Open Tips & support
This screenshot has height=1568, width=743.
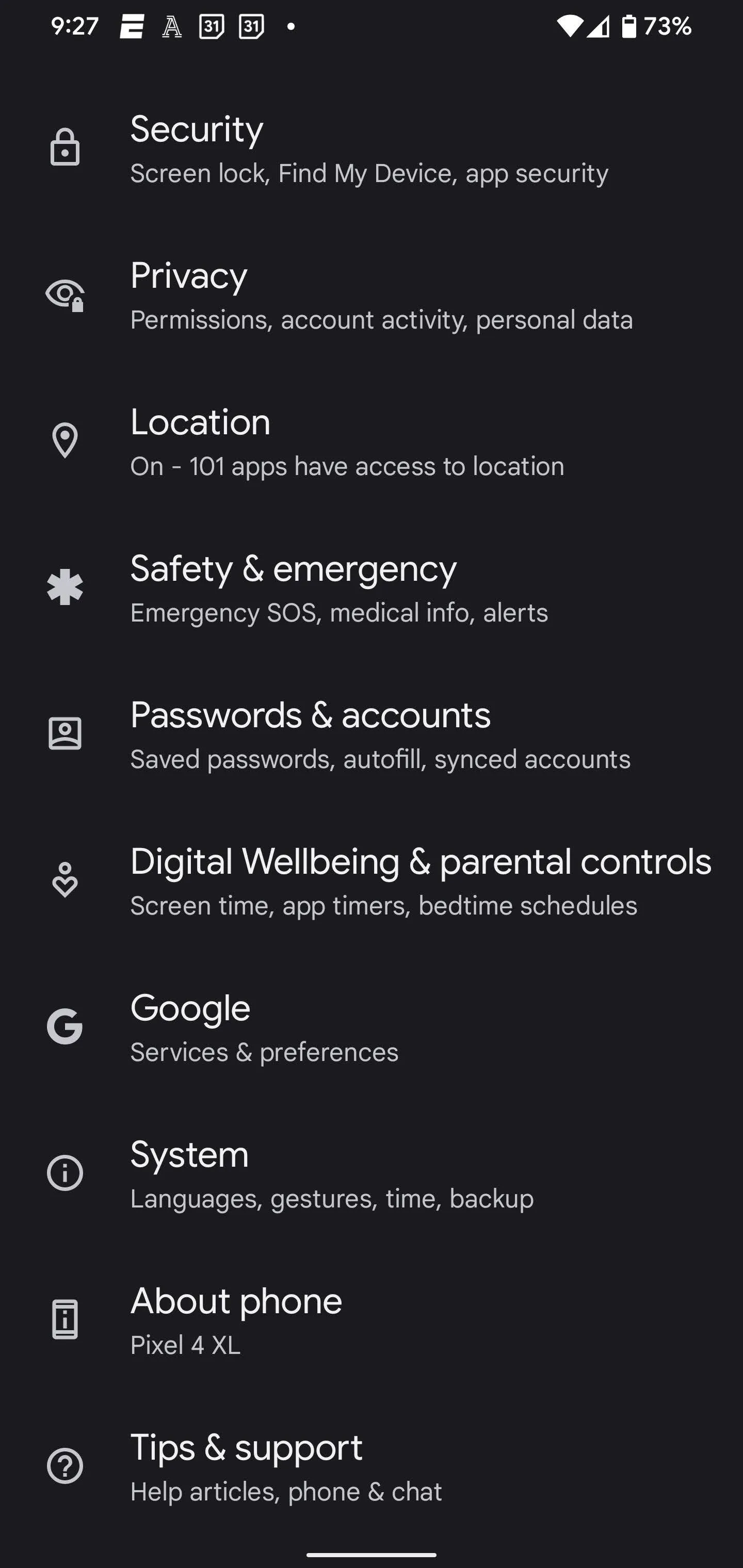pos(372,1466)
